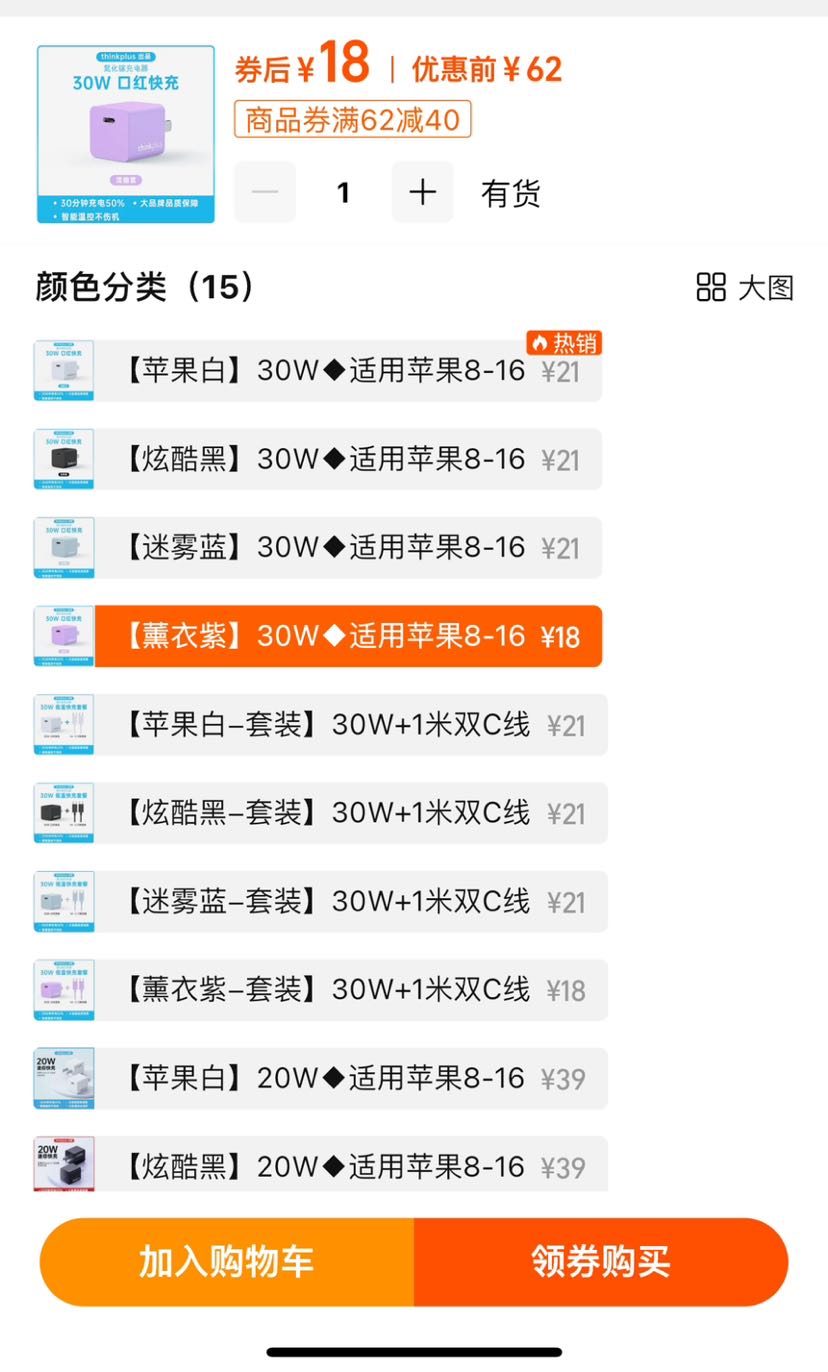Select 【苹果白】30W 适用苹果8-16 option
This screenshot has width=828, height=1372.
pyautogui.click(x=318, y=371)
